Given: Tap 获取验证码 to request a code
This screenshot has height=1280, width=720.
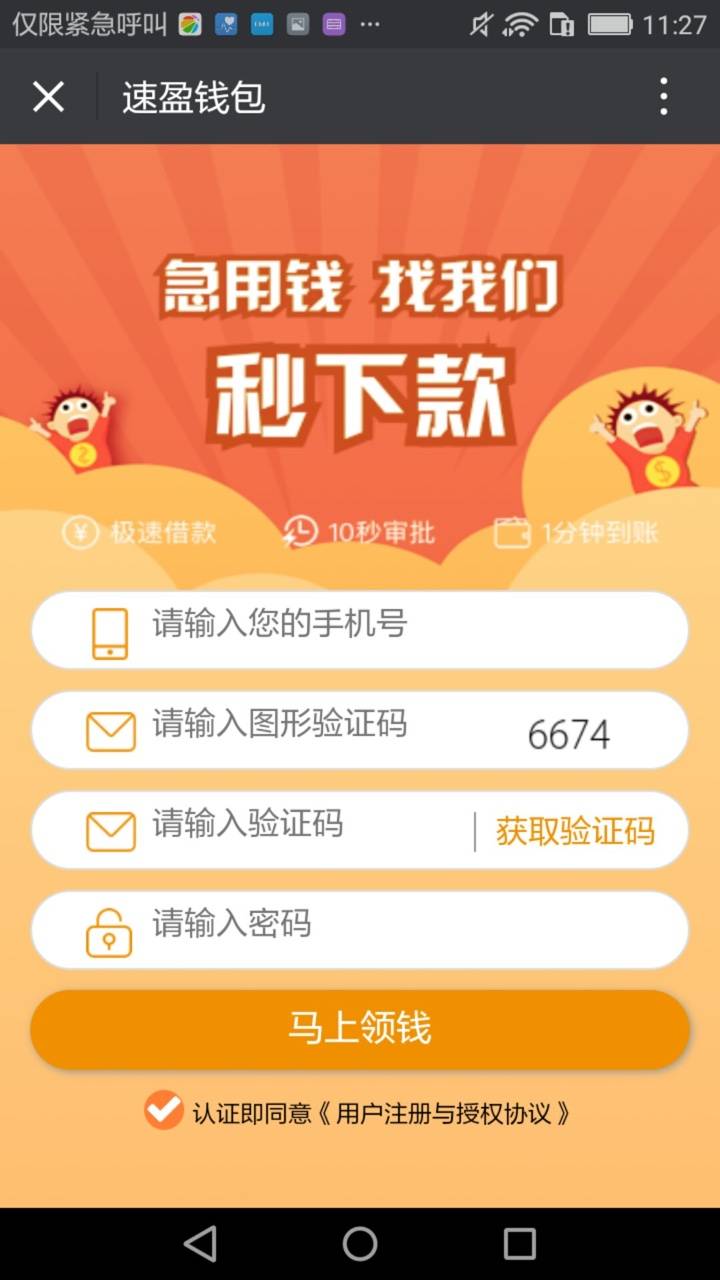Looking at the screenshot, I should (576, 830).
